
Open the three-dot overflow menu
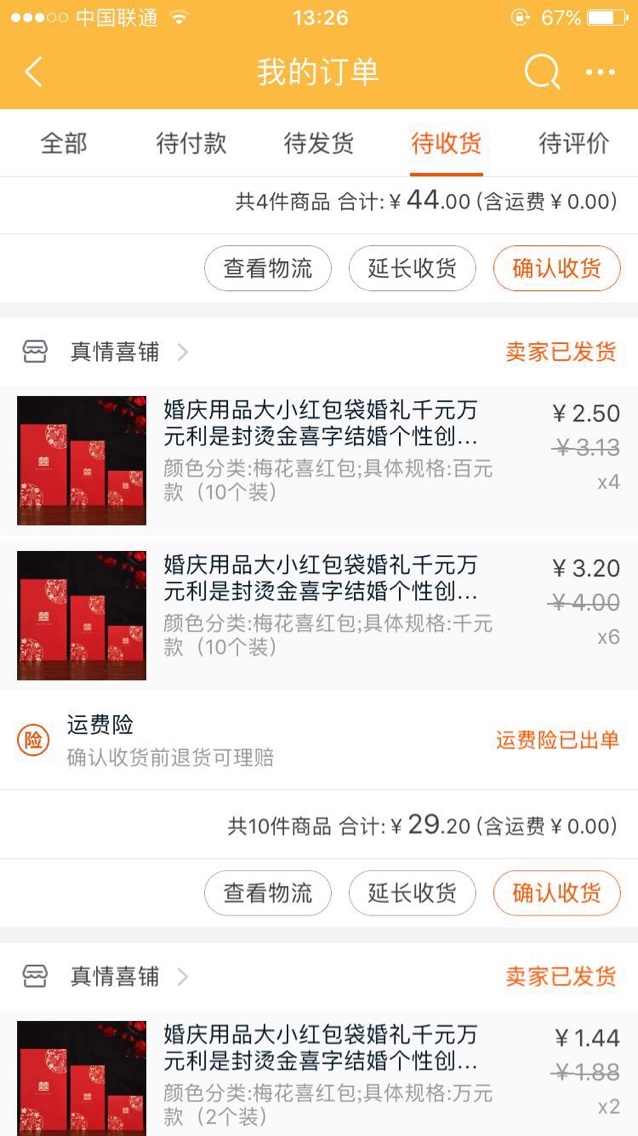point(600,72)
